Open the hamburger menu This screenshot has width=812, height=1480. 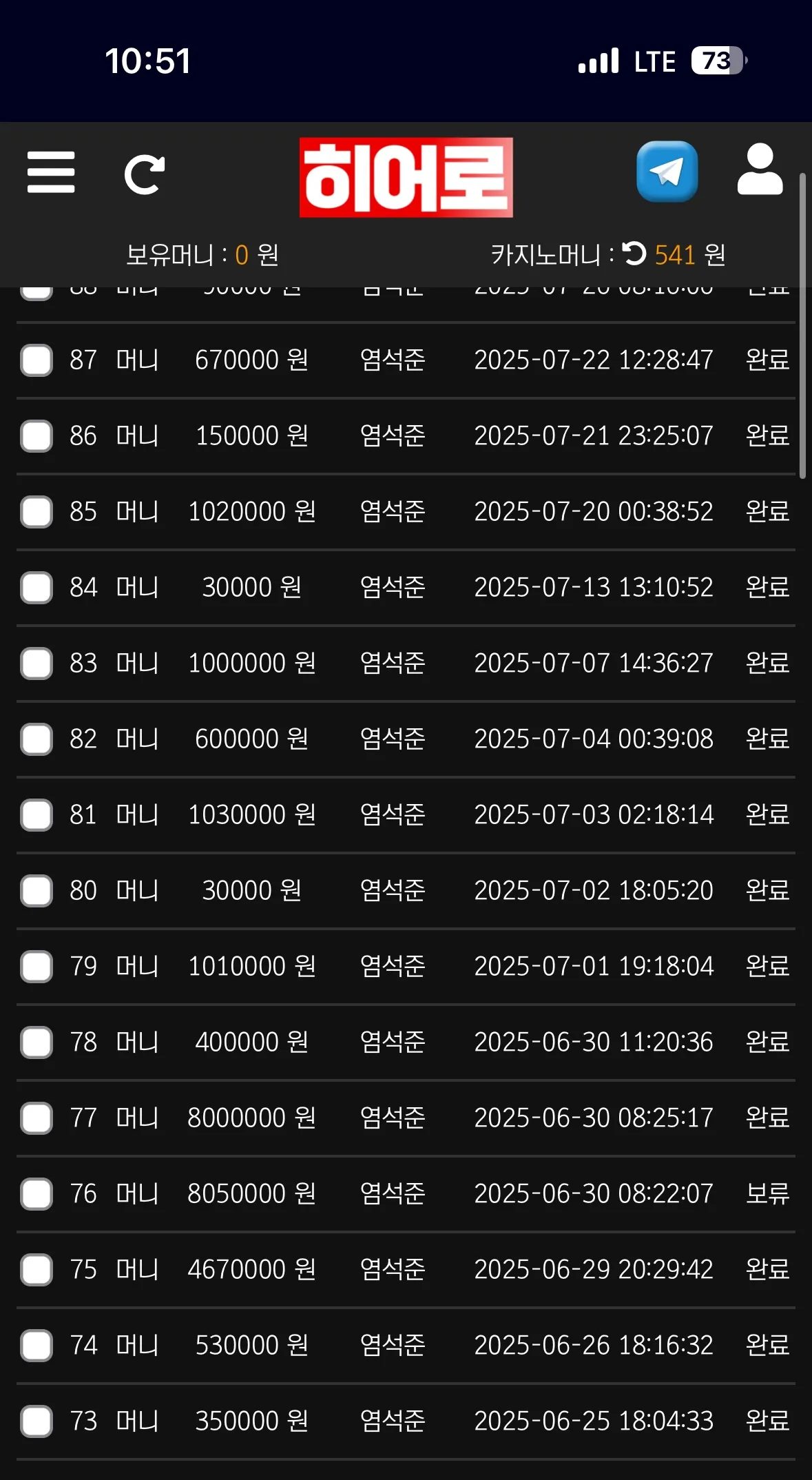(x=51, y=172)
